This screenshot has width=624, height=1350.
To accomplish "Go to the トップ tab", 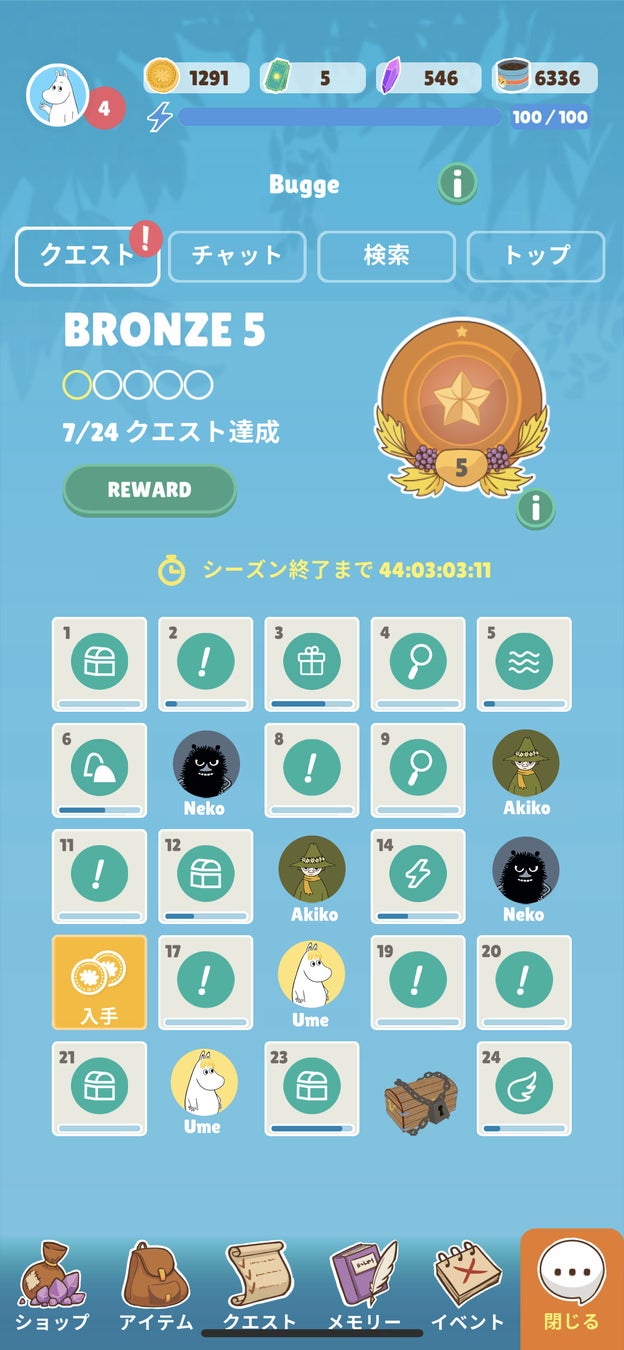I will (x=536, y=256).
